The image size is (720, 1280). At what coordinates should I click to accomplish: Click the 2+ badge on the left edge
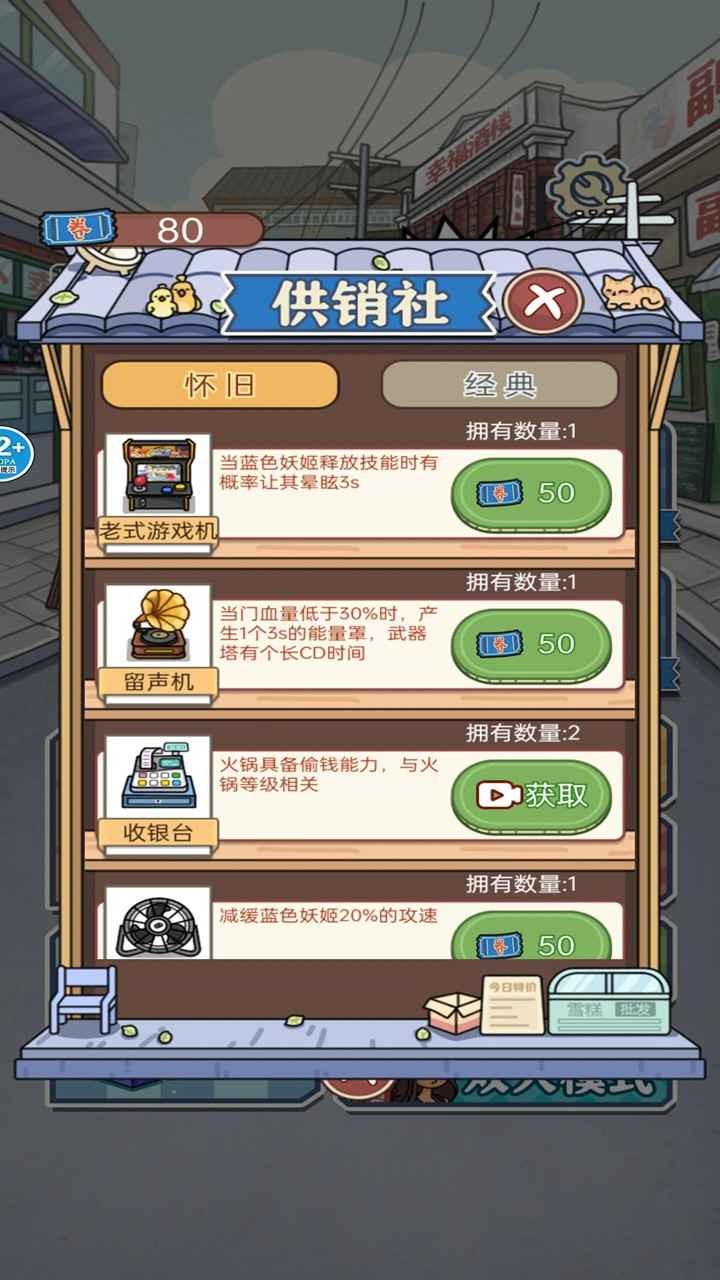10,450
